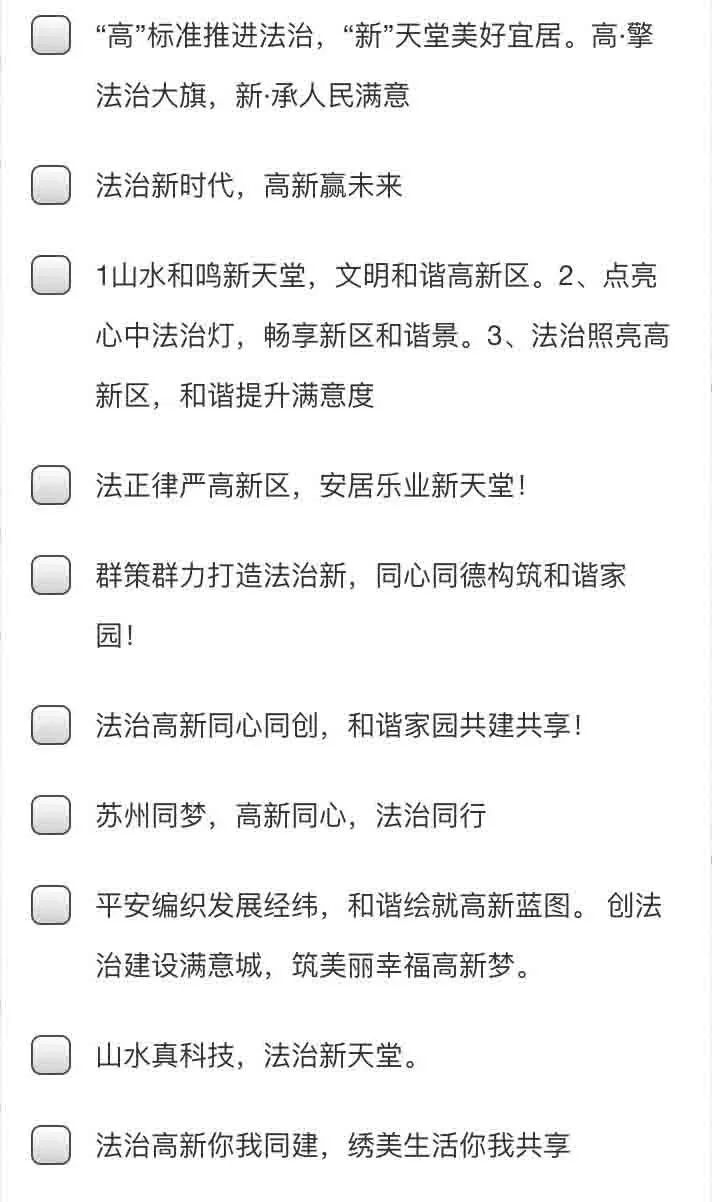Select 法治高新同心同创，和谐家园共建共享
The width and height of the screenshot is (712, 1202).
[x=51, y=725]
